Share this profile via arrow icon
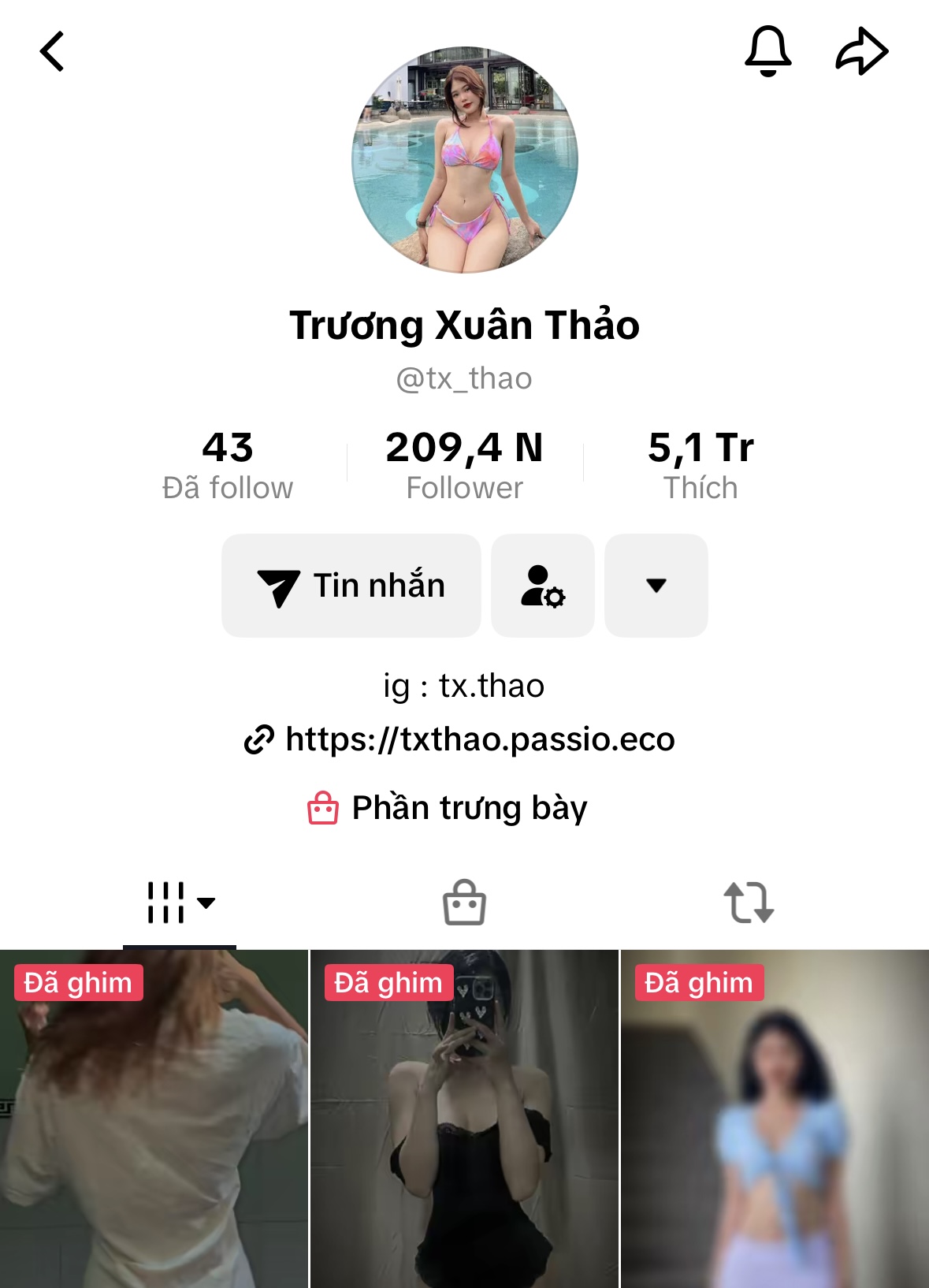Screen dimensions: 929x1288 (x=861, y=52)
